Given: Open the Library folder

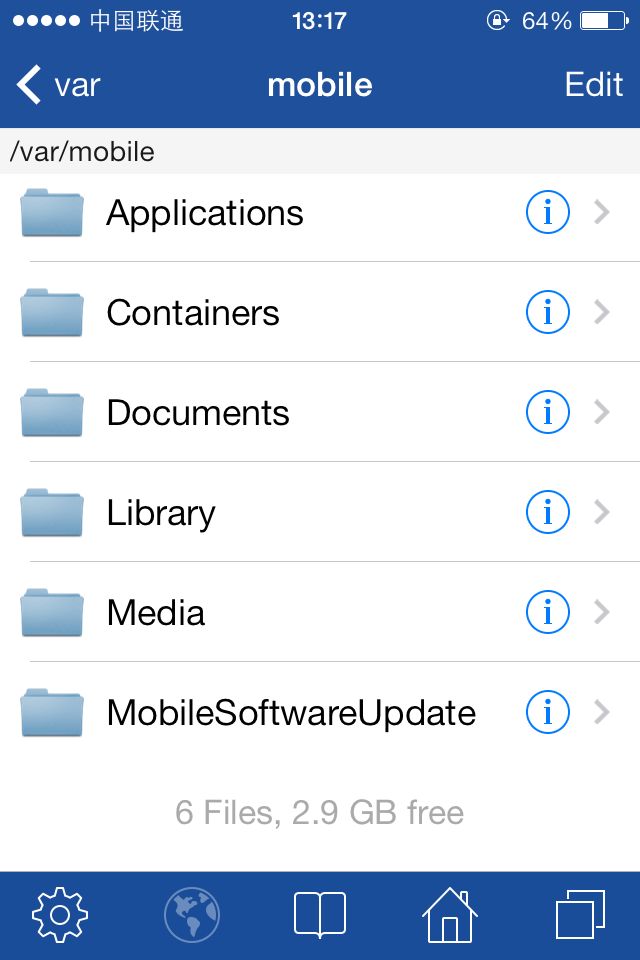Looking at the screenshot, I should tap(161, 513).
